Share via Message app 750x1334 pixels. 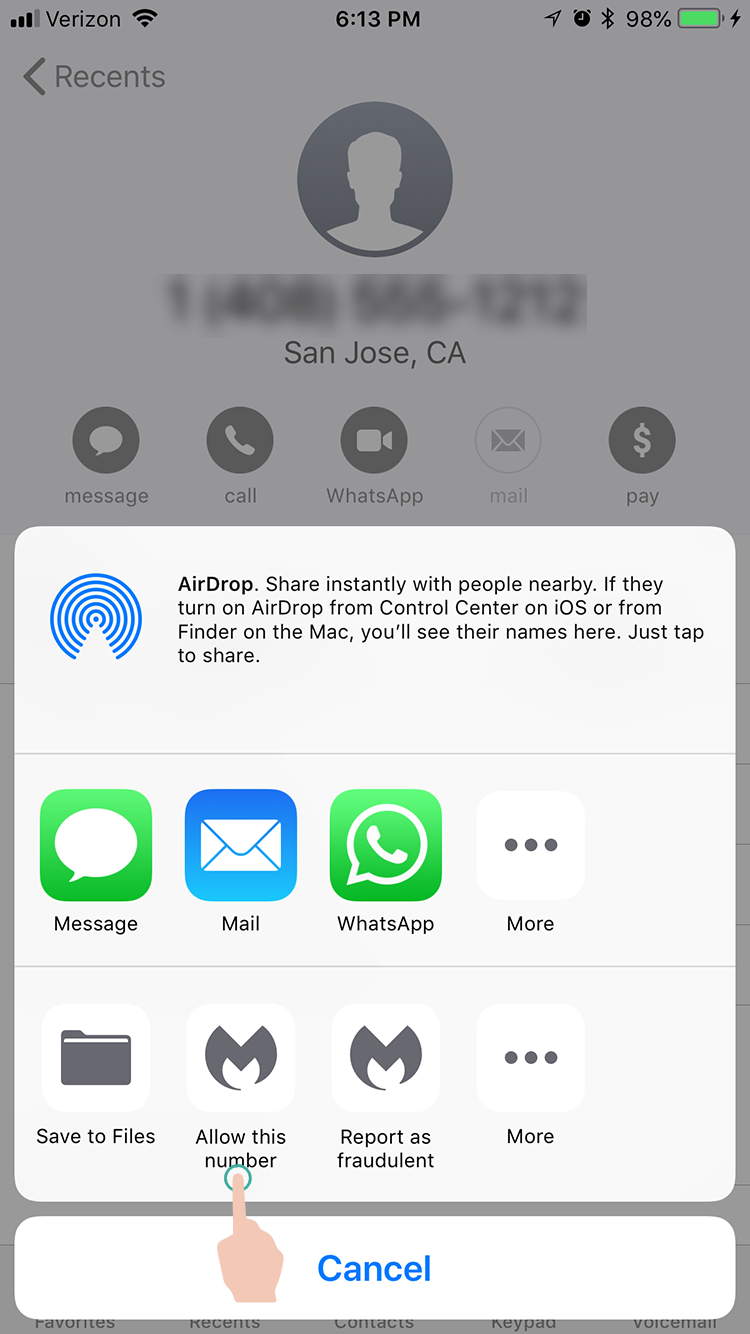tap(96, 846)
